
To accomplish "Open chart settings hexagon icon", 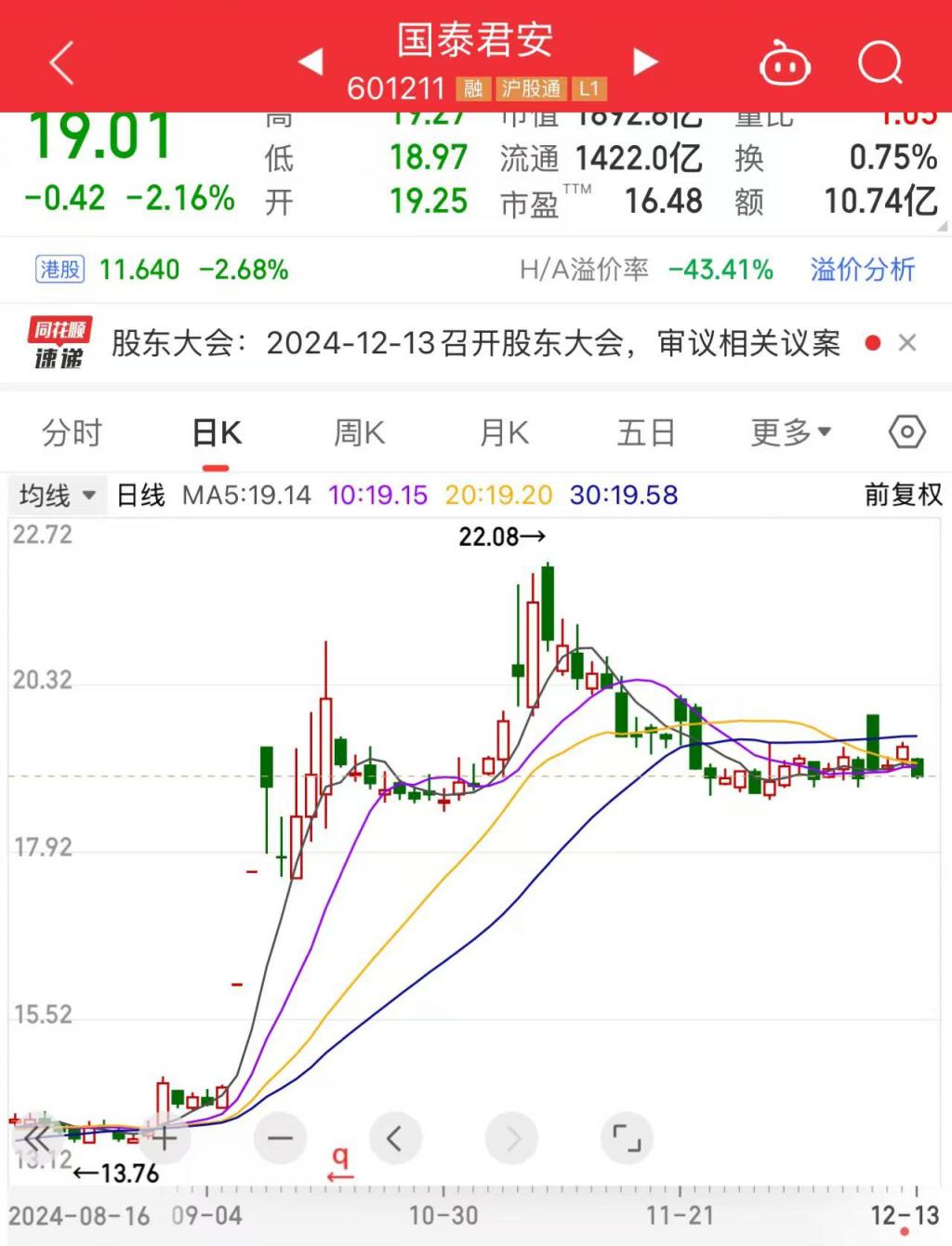I will coord(906,432).
